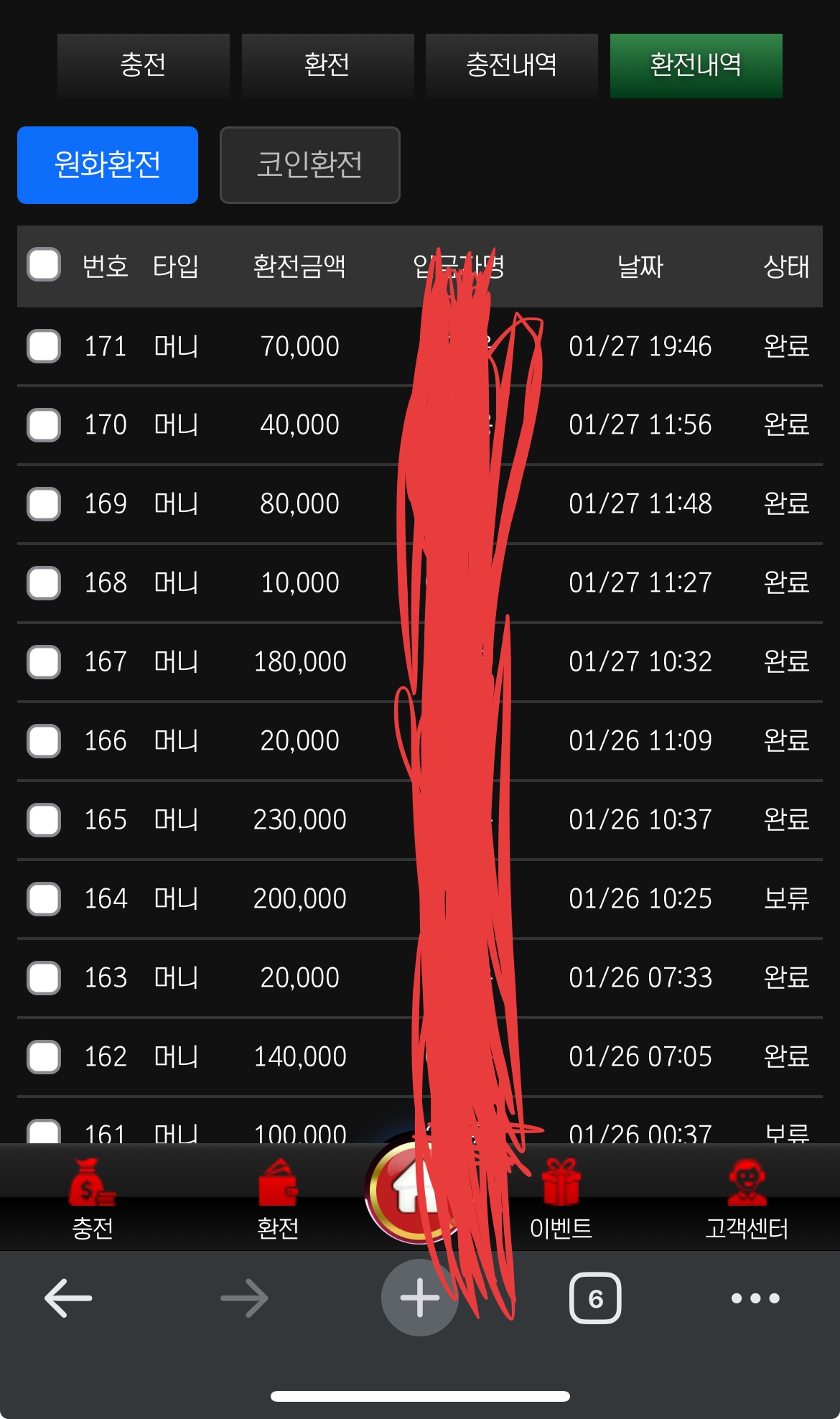Go to the 이벤트 section
The image size is (840, 1419).
(x=561, y=1199)
